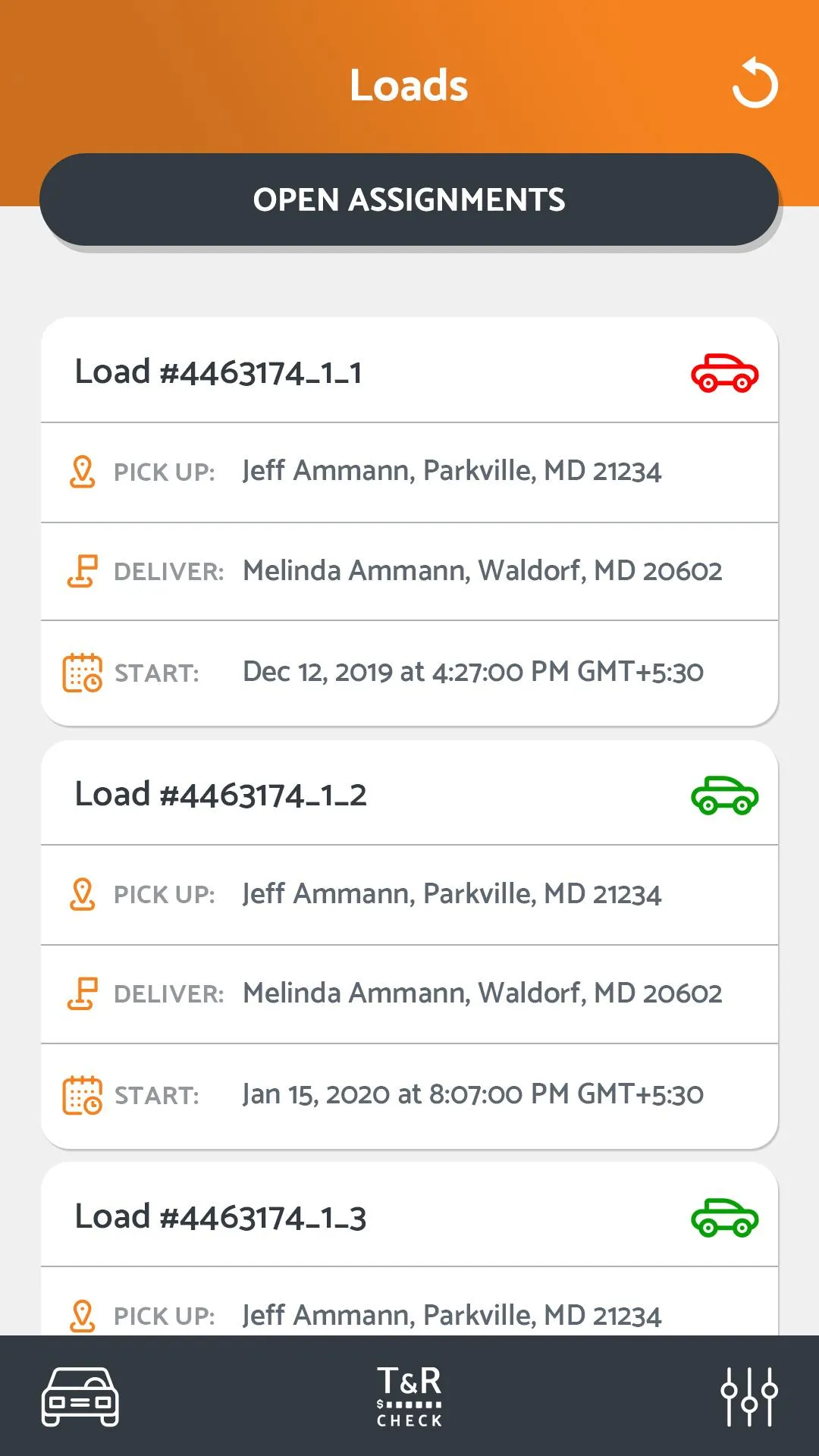Viewport: 819px width, 1456px height.
Task: Switch to the vehicle loads tab
Action: click(80, 1396)
